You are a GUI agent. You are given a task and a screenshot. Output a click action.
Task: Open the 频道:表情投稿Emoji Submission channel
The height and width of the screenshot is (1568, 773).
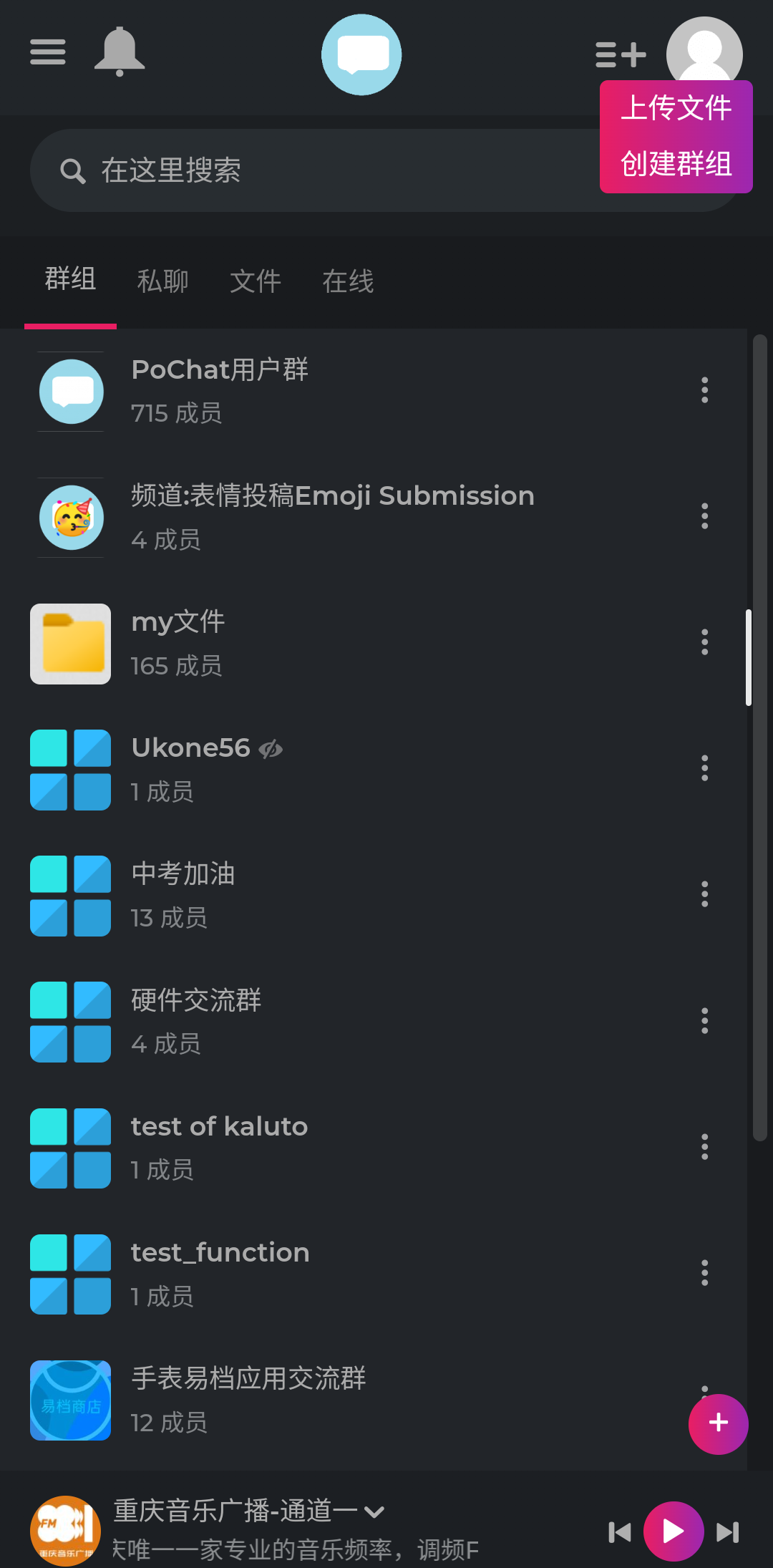click(x=332, y=517)
